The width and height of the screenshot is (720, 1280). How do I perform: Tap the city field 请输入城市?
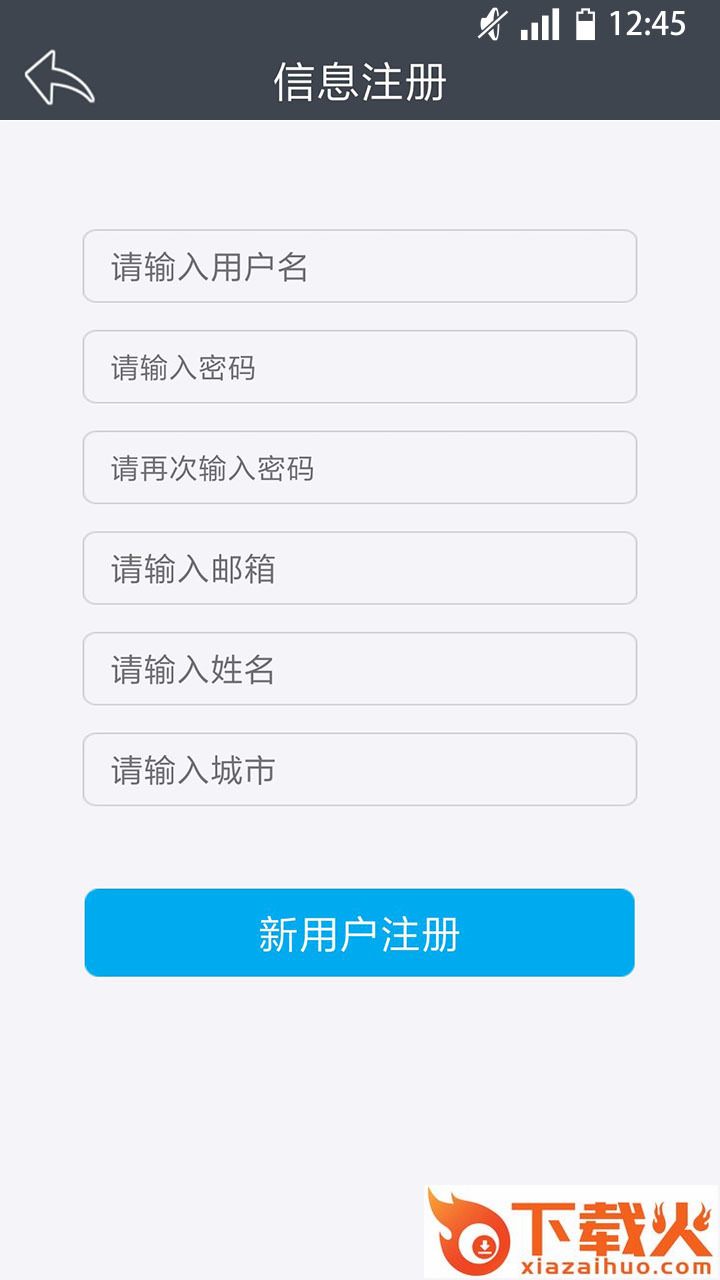[360, 769]
